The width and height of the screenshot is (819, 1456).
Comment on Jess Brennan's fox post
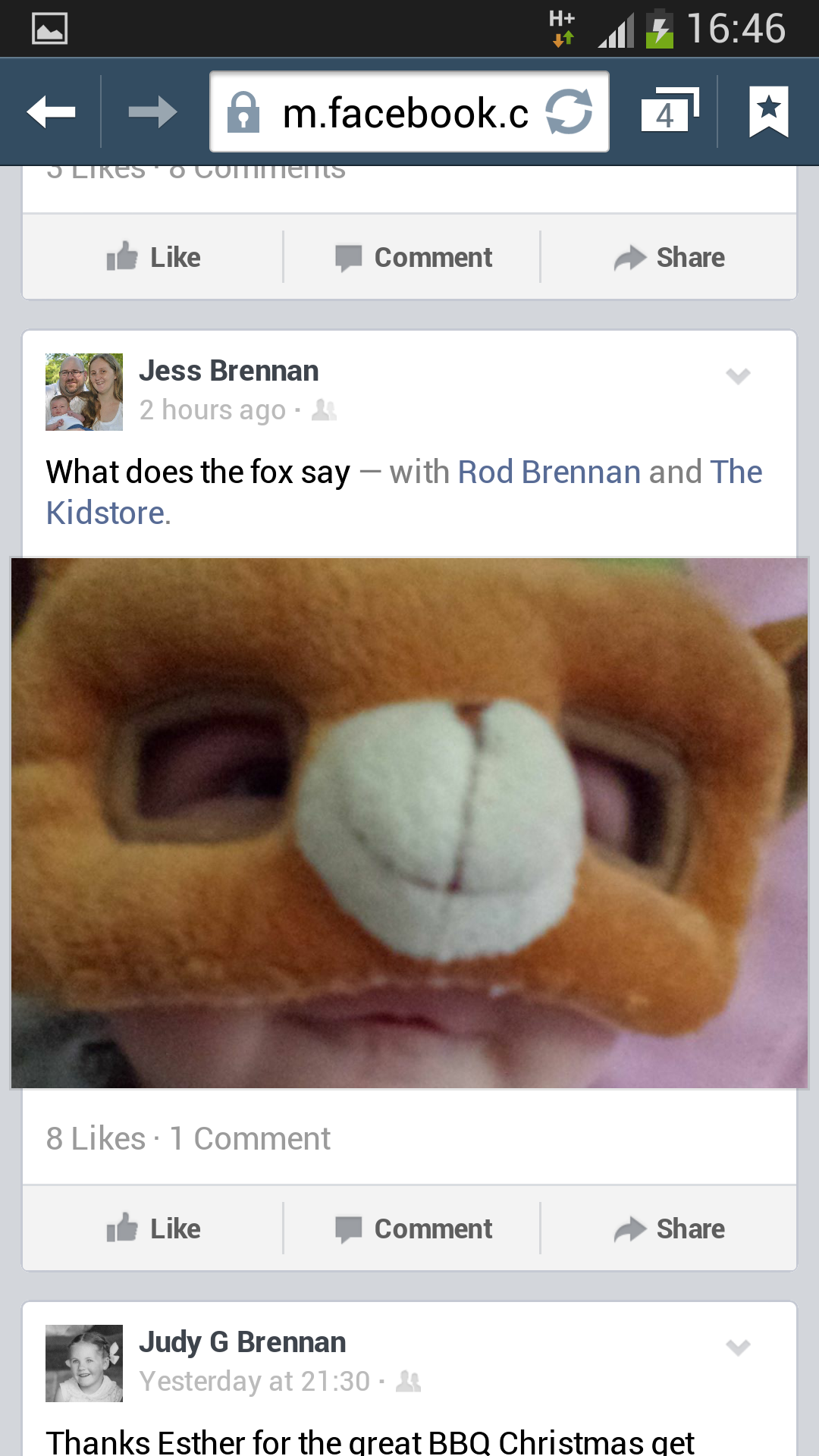413,1228
